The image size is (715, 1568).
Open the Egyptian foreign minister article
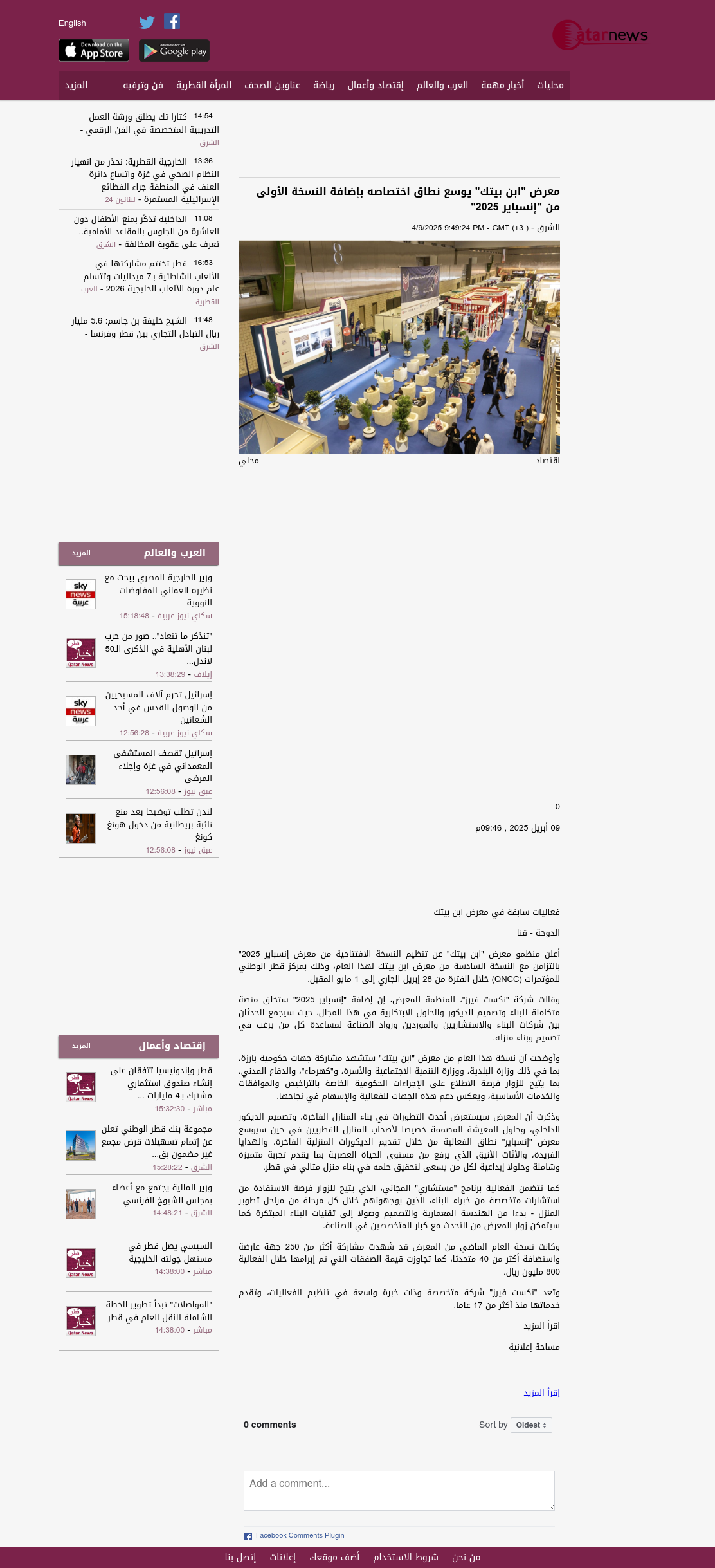point(158,590)
